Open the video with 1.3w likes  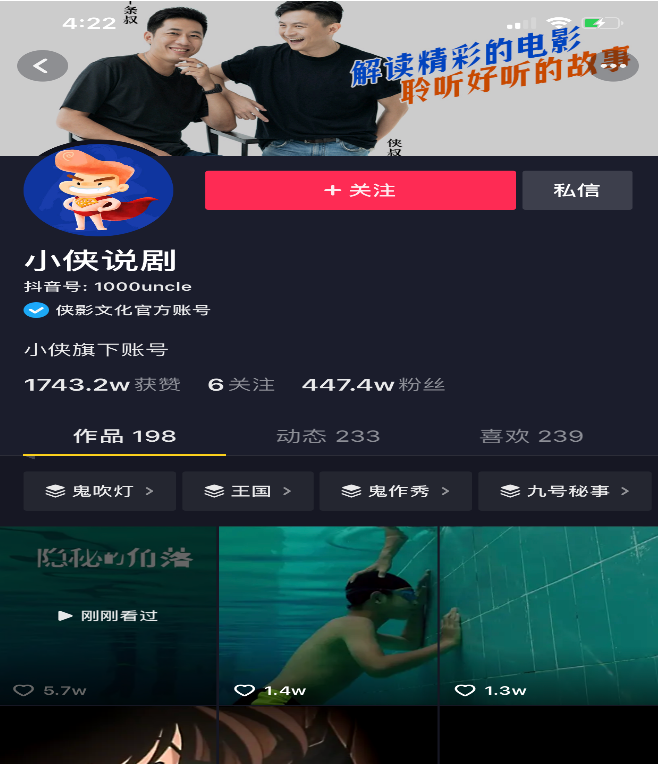548,615
